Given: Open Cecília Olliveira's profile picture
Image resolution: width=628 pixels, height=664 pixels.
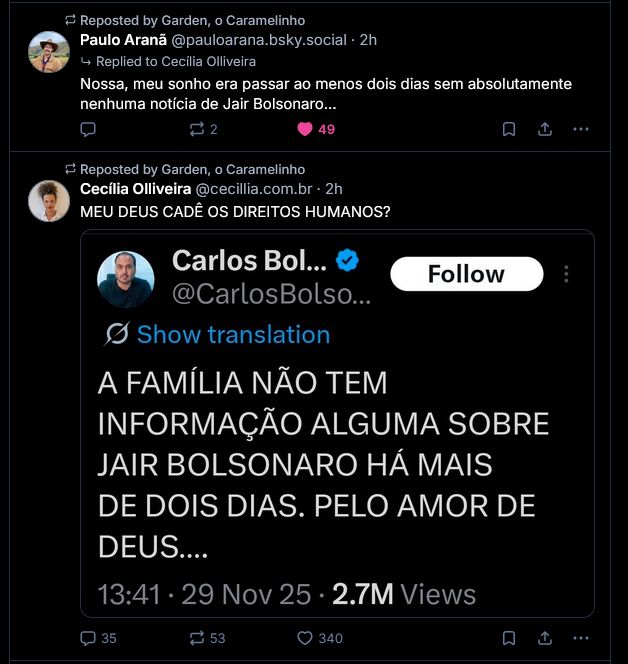Looking at the screenshot, I should point(49,201).
